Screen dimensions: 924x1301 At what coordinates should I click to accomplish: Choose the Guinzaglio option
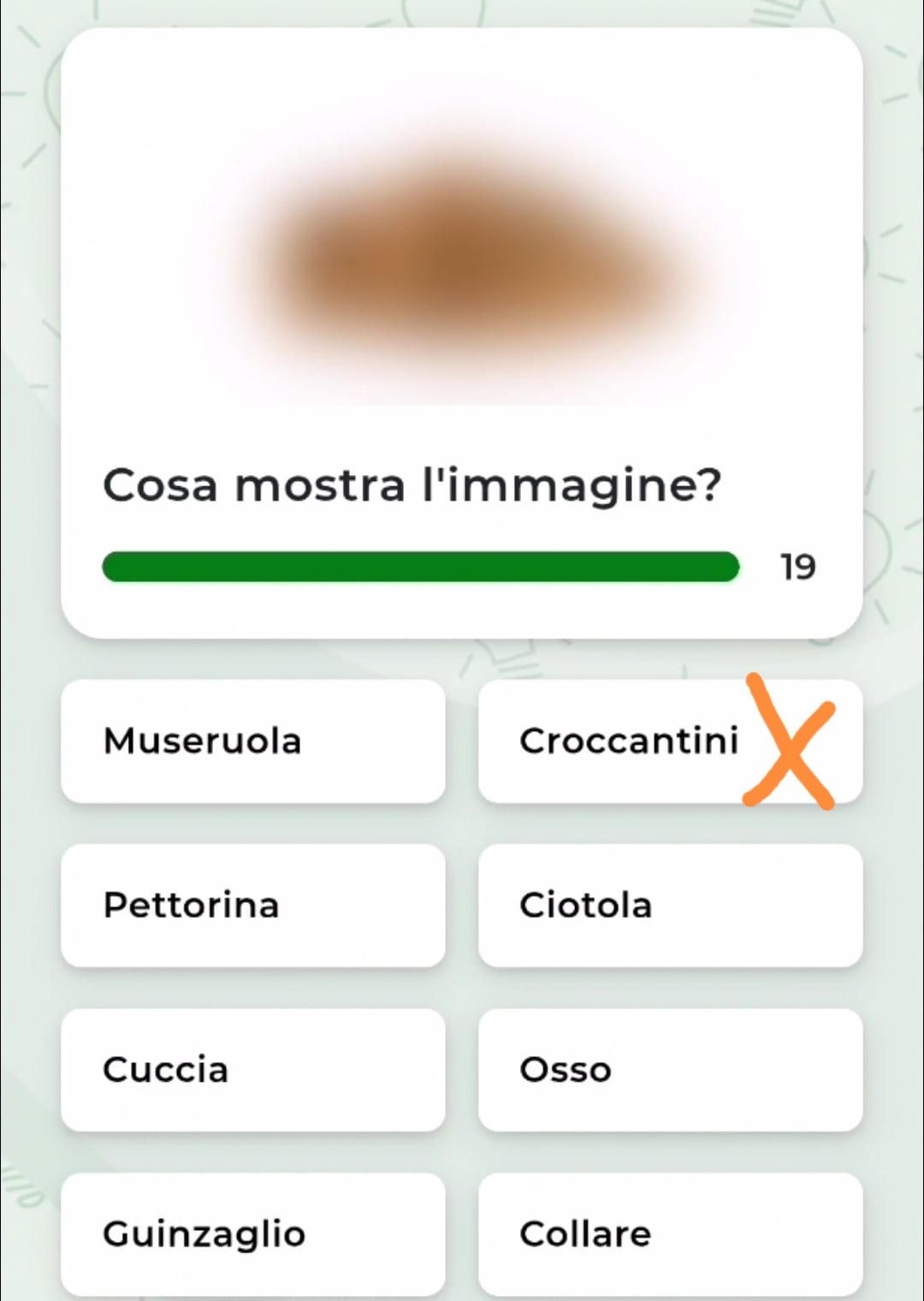tap(252, 1233)
